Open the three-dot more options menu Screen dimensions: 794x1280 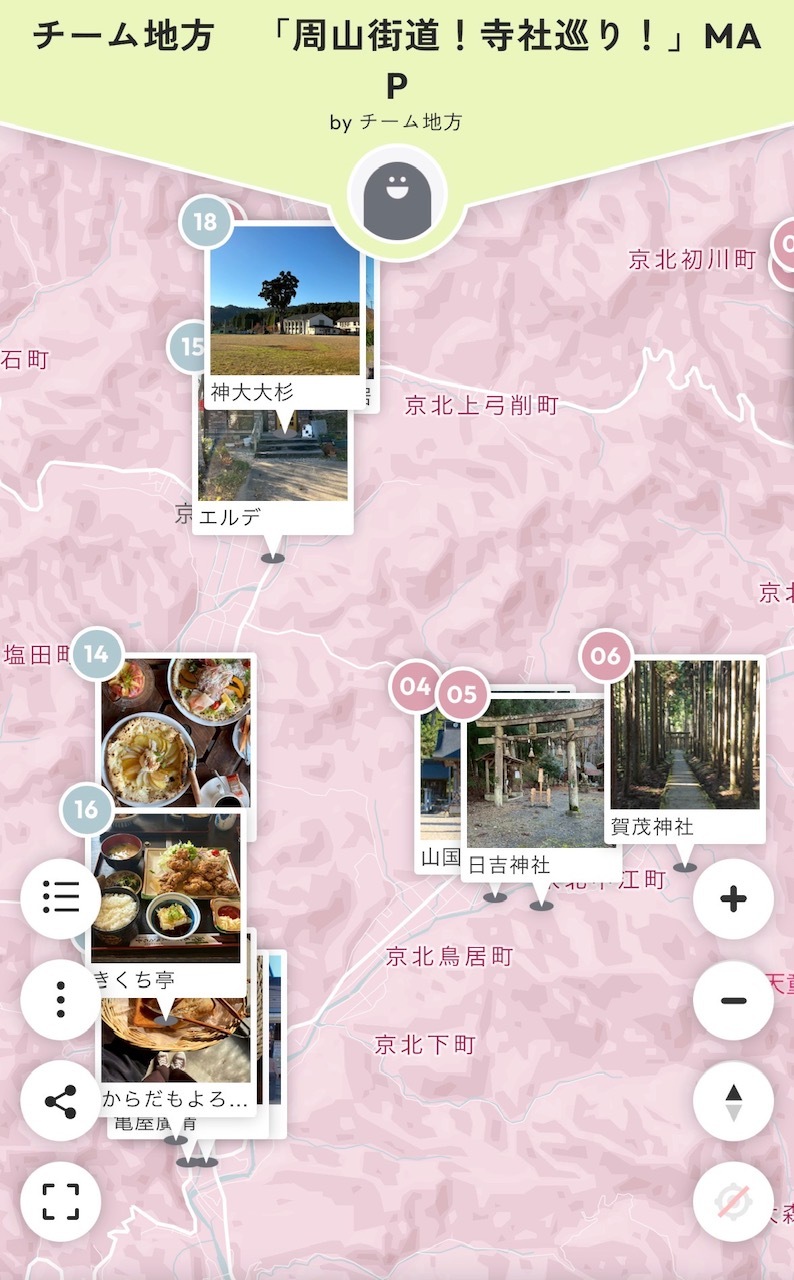61,999
